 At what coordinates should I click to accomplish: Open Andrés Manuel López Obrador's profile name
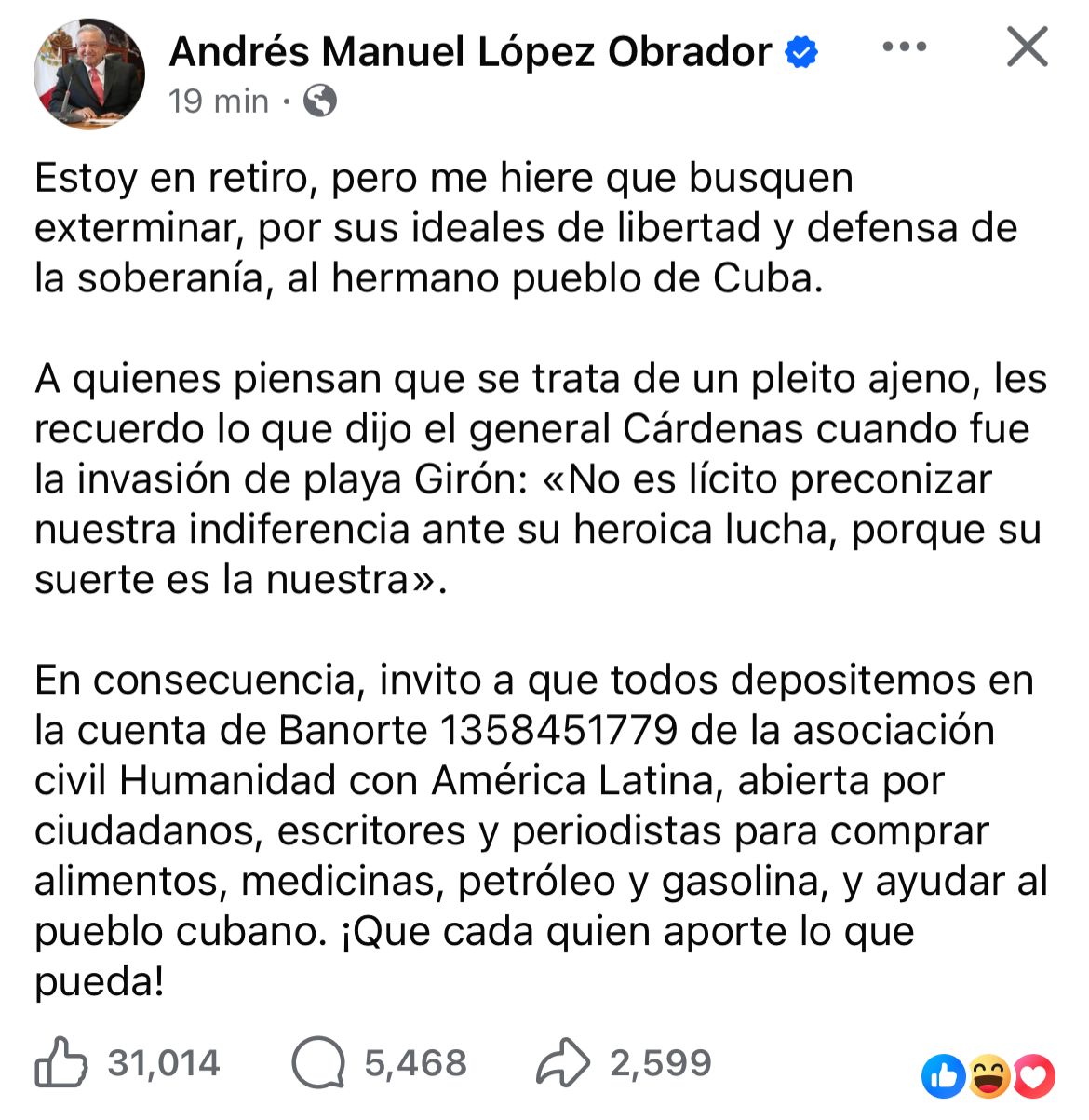tap(470, 52)
